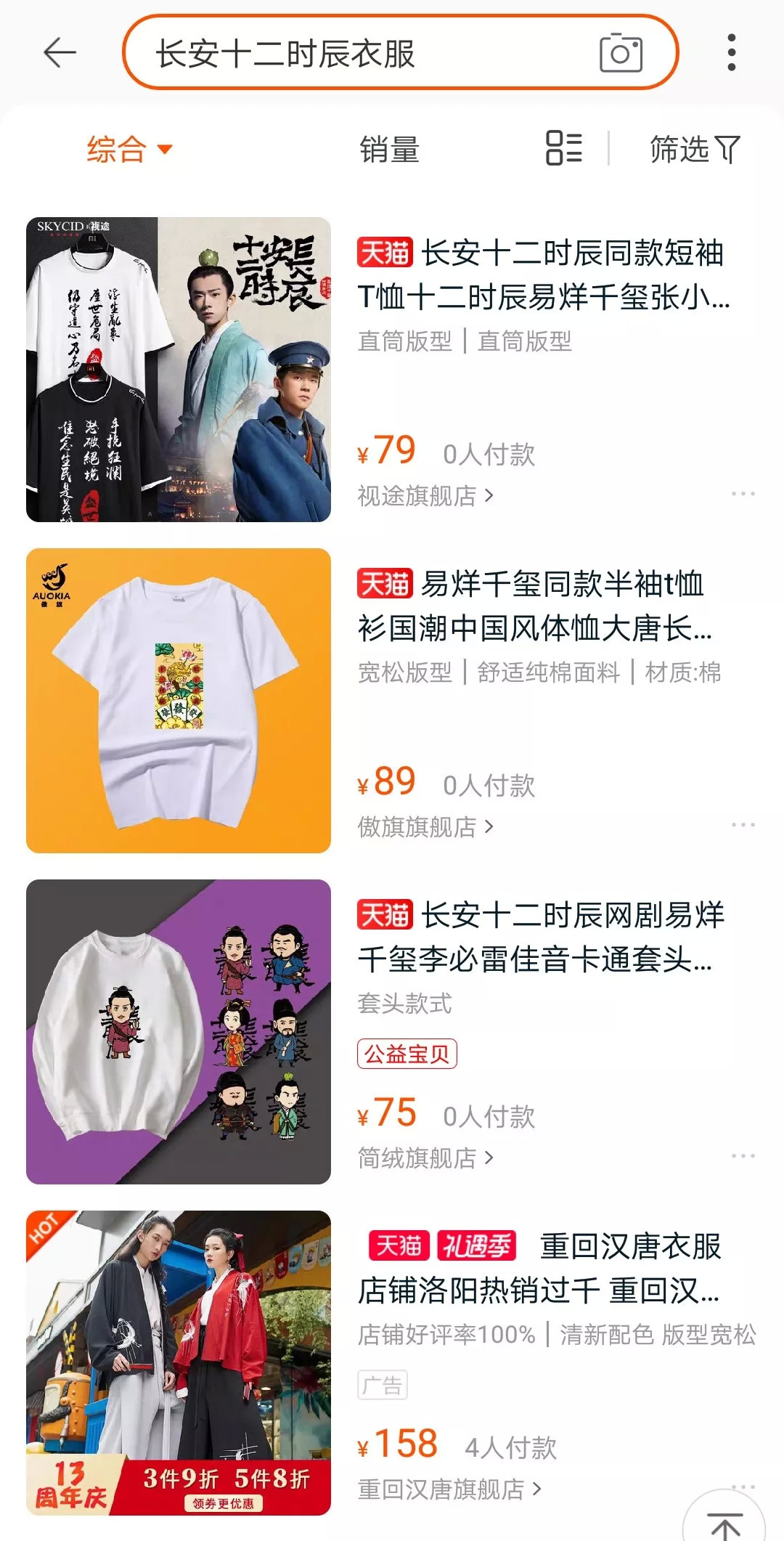This screenshot has height=1541, width=784.
Task: Show more options for the ¥79 item
Action: (743, 494)
